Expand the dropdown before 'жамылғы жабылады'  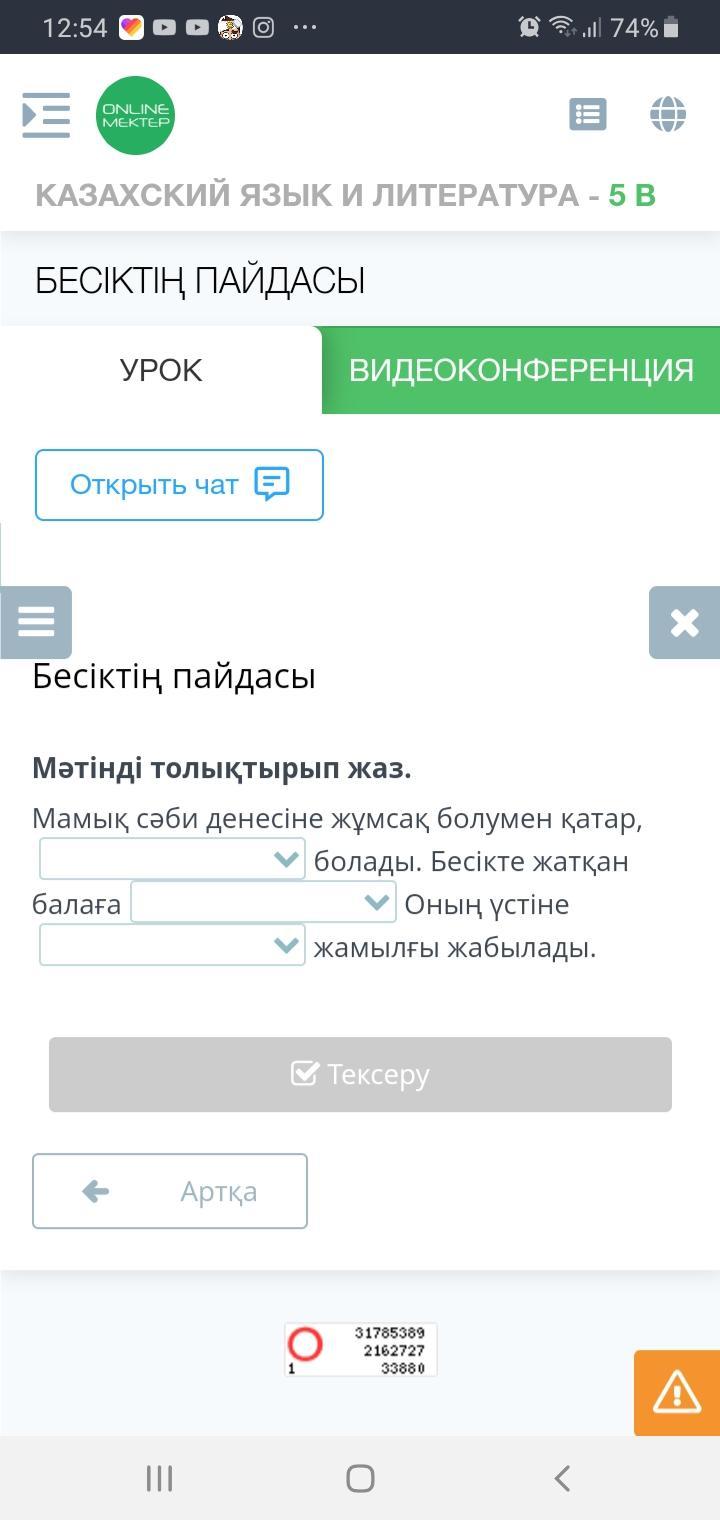click(172, 945)
